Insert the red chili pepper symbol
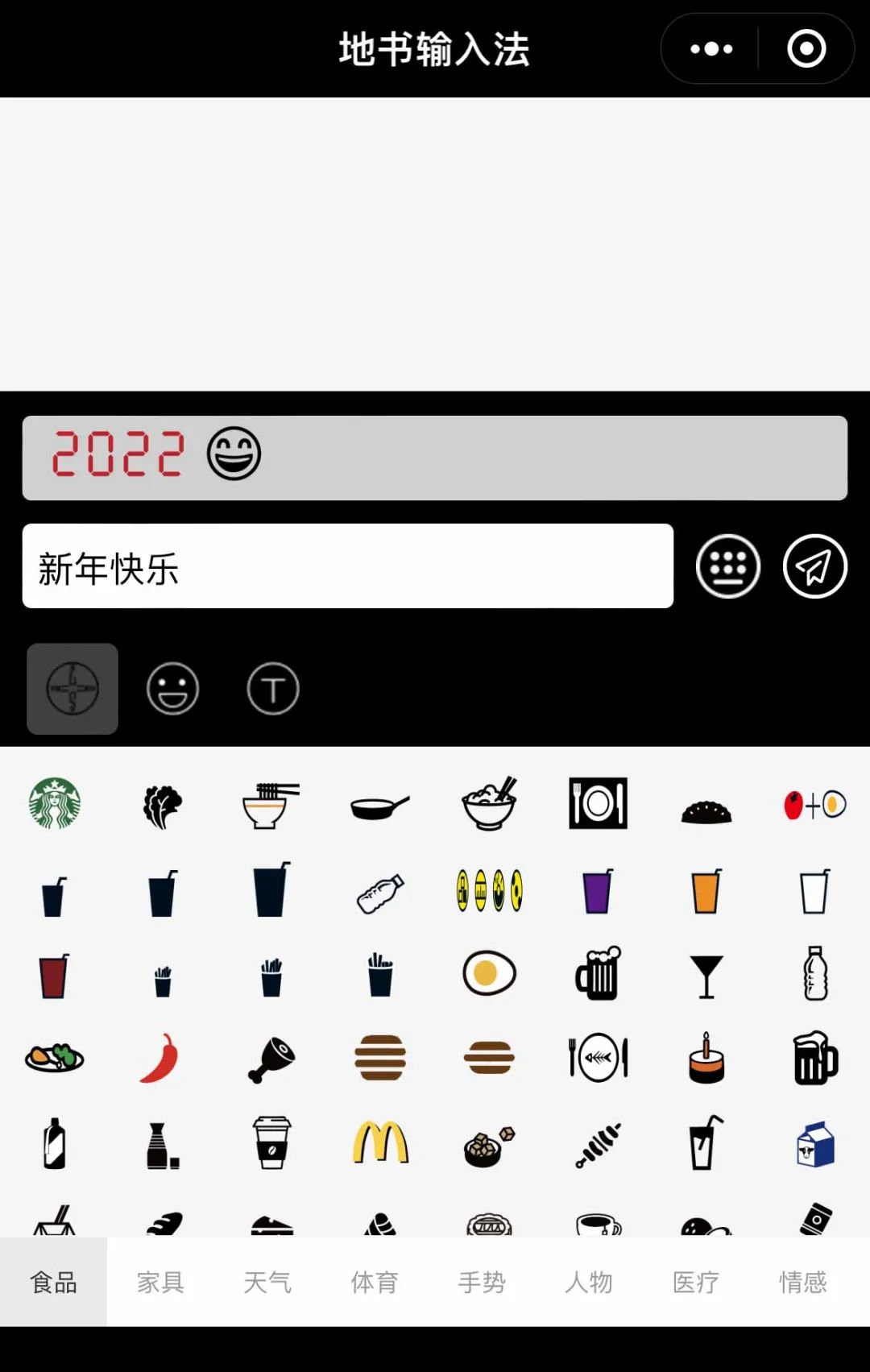 (x=160, y=1058)
